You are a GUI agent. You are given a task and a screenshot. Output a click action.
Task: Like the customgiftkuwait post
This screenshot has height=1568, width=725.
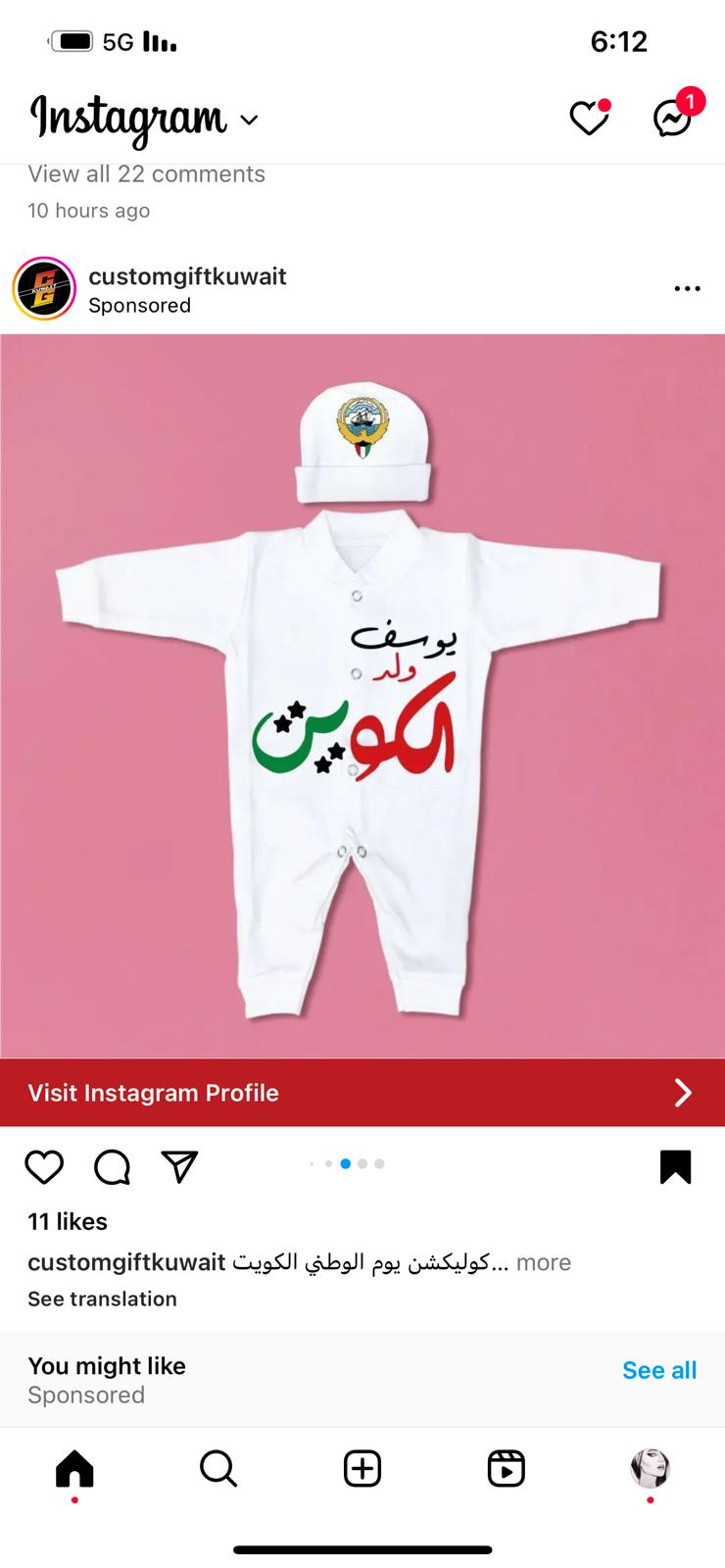click(x=44, y=1167)
